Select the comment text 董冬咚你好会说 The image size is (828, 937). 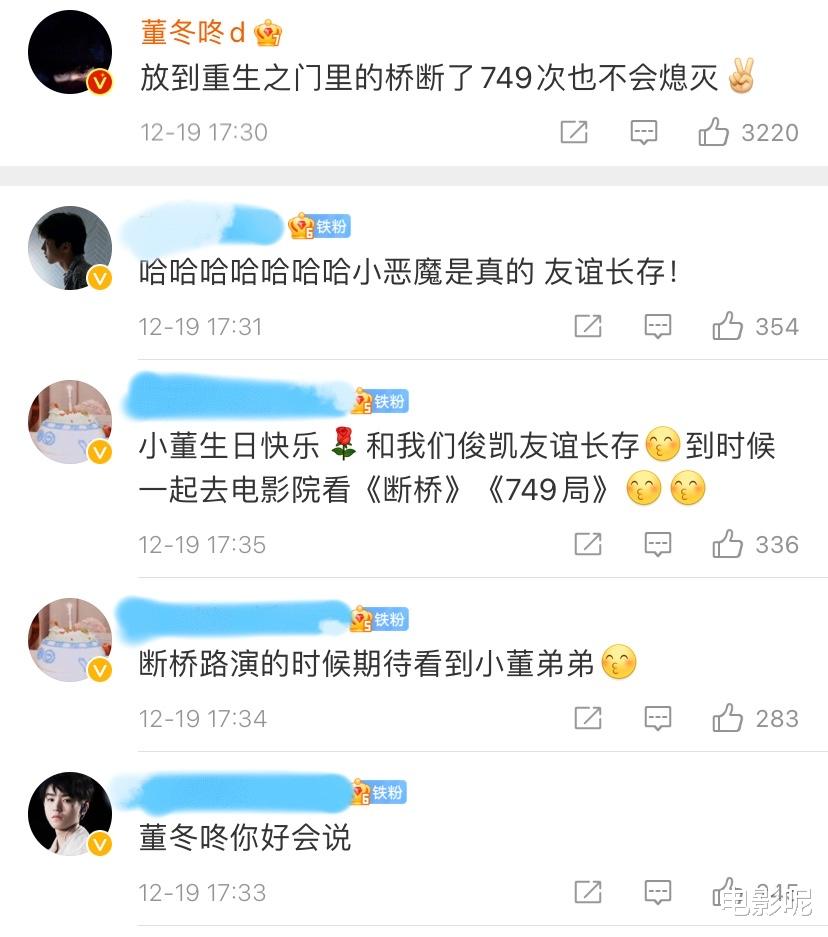[x=243, y=840]
